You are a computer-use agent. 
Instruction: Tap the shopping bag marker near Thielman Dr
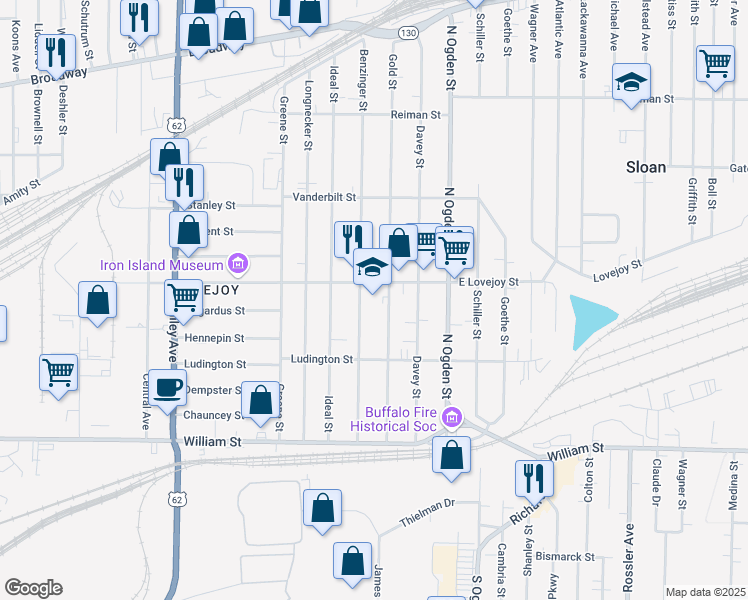coord(323,508)
